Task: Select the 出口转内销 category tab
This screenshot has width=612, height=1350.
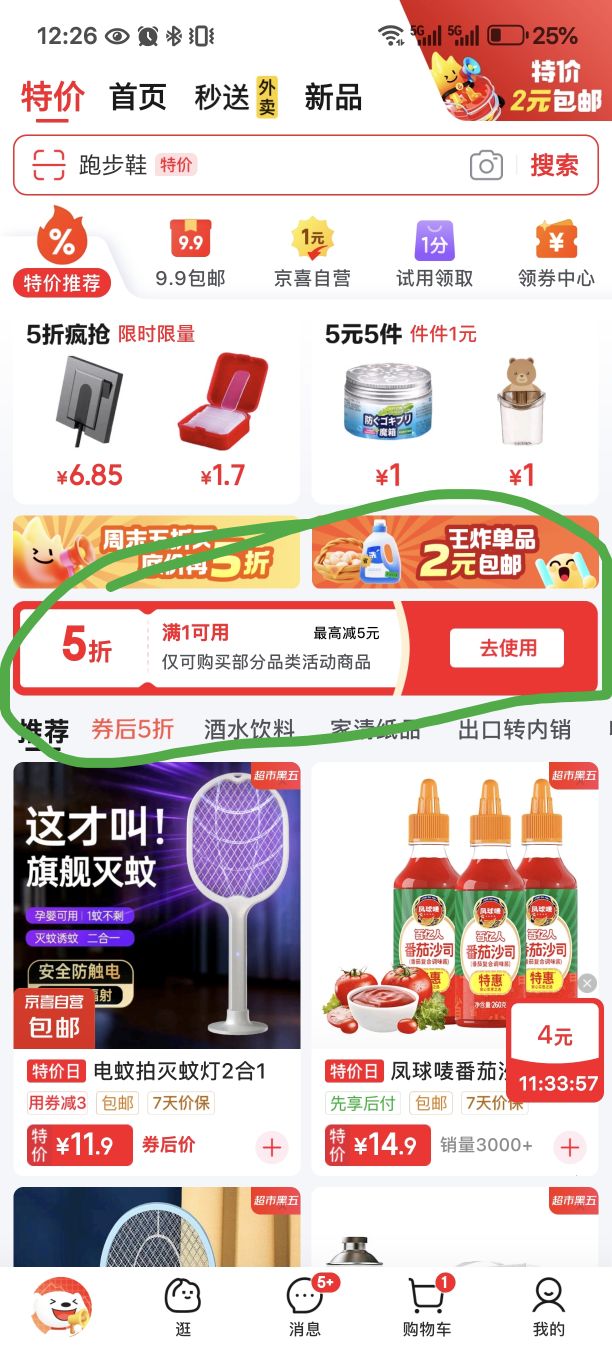Action: (514, 729)
